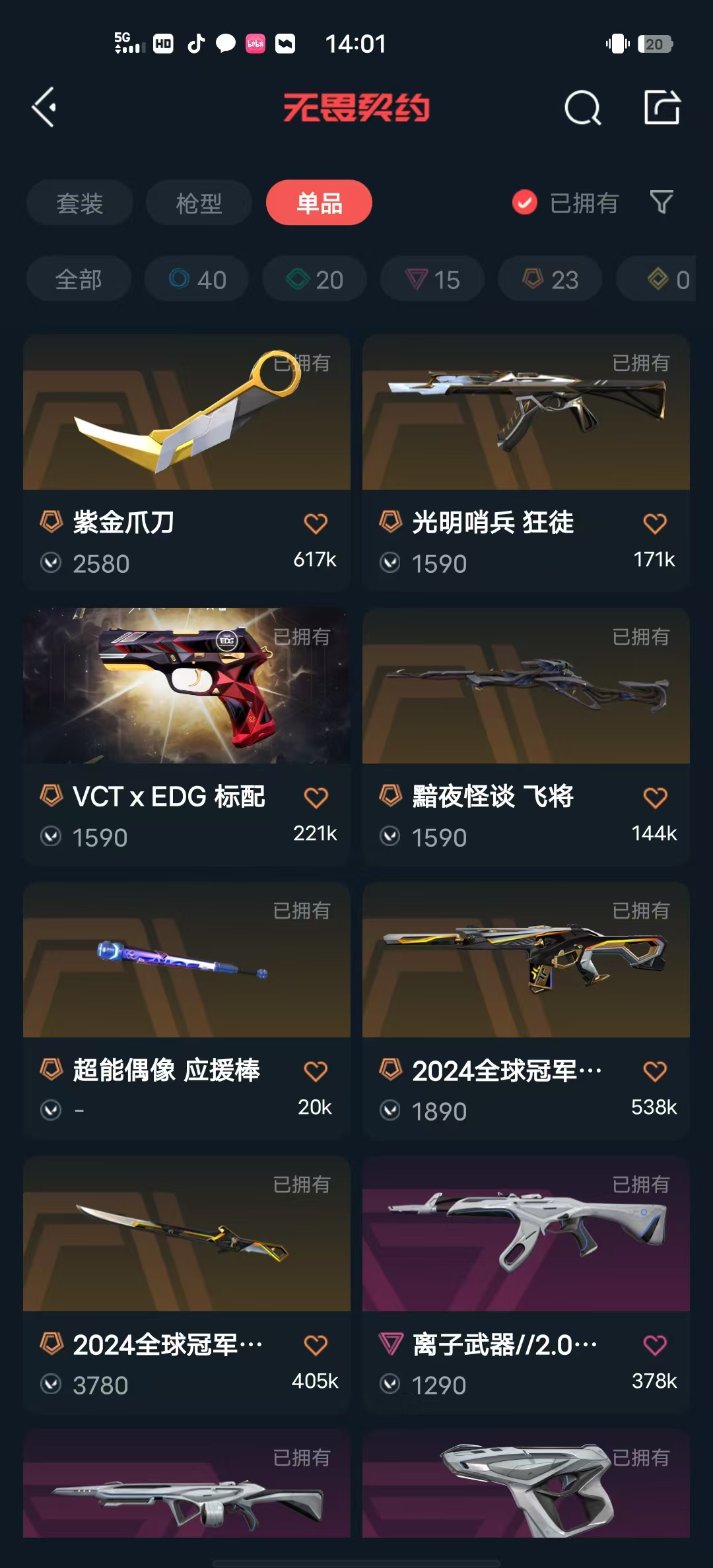Select the 单品 tab
This screenshot has height=1568, width=713.
[319, 203]
